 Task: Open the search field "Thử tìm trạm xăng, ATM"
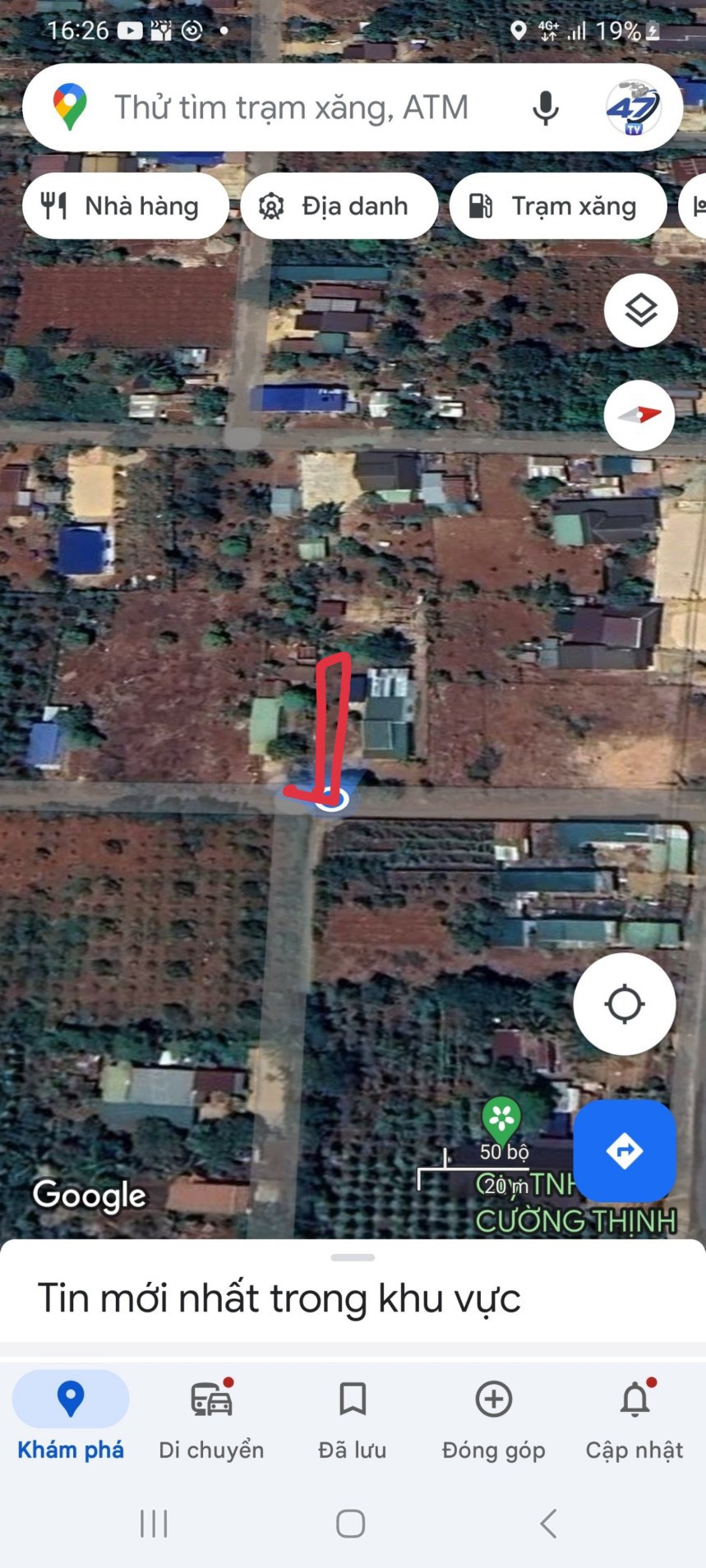(x=291, y=108)
